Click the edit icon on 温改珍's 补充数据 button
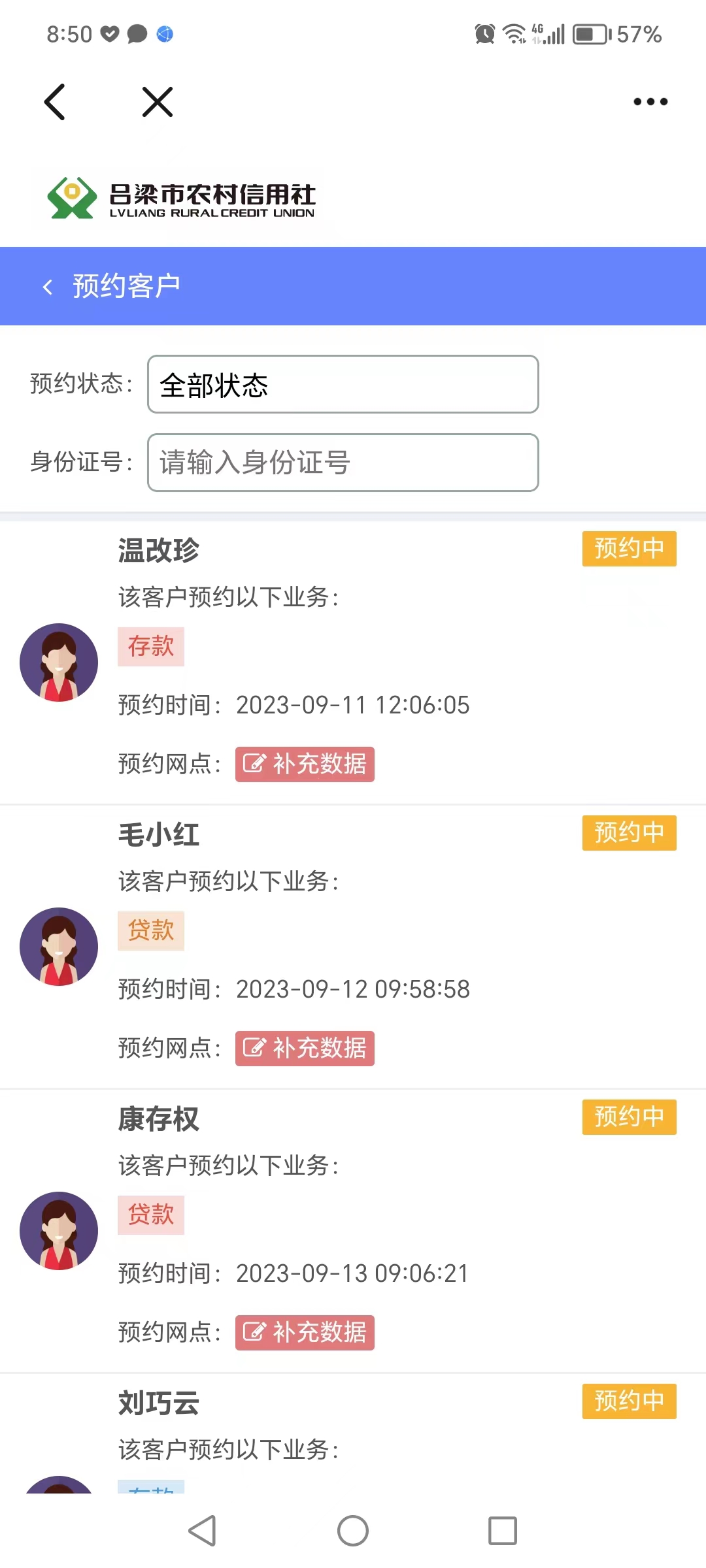Image resolution: width=706 pixels, height=1568 pixels. (x=256, y=764)
